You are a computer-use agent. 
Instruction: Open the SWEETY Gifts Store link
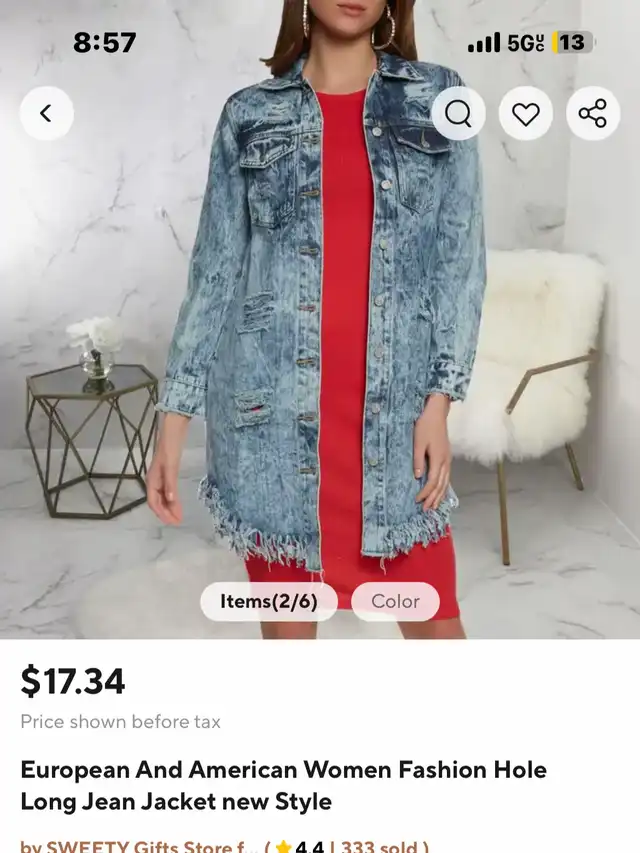[138, 846]
